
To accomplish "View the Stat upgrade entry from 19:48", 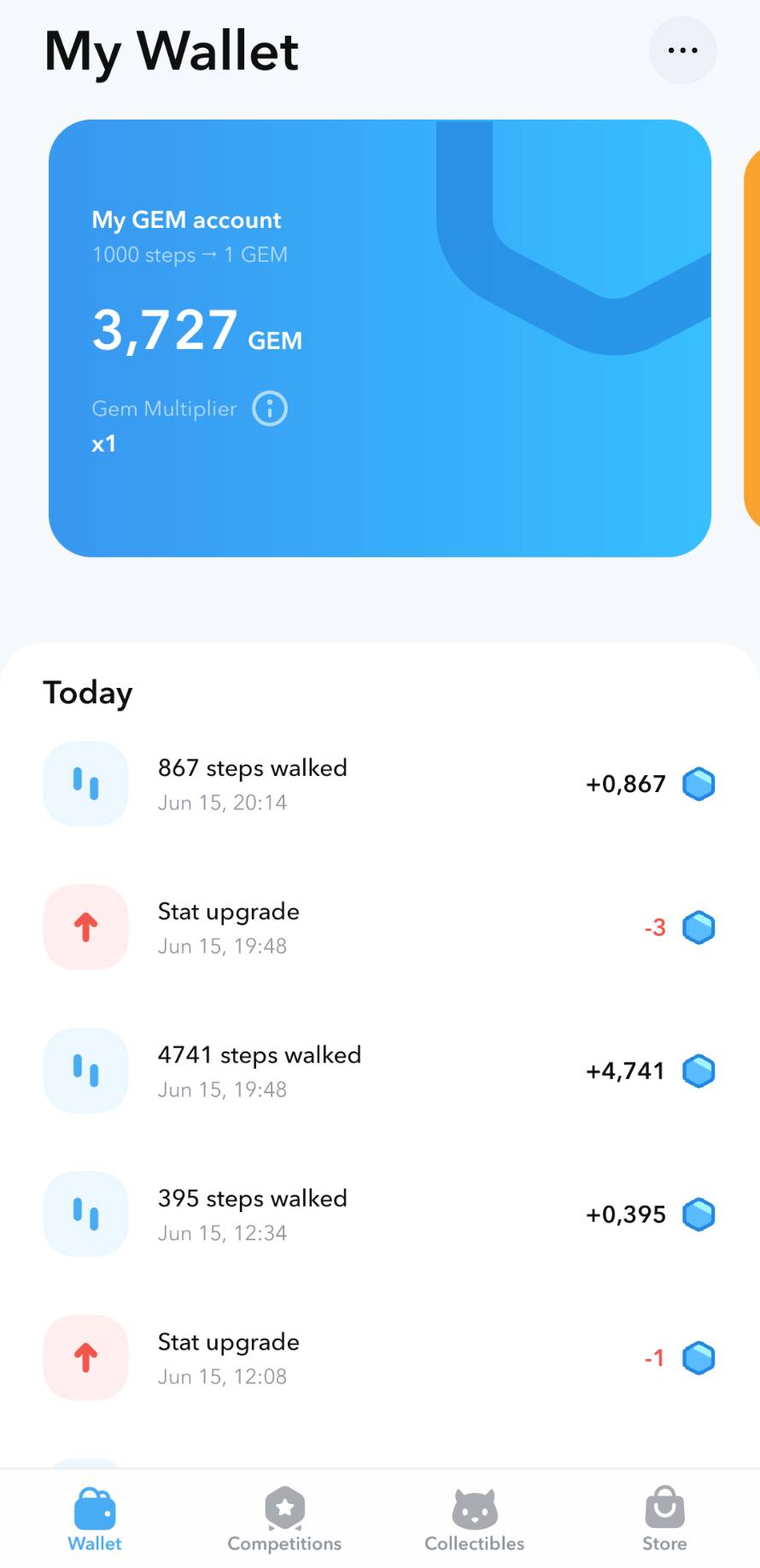I will pyautogui.click(x=380, y=927).
